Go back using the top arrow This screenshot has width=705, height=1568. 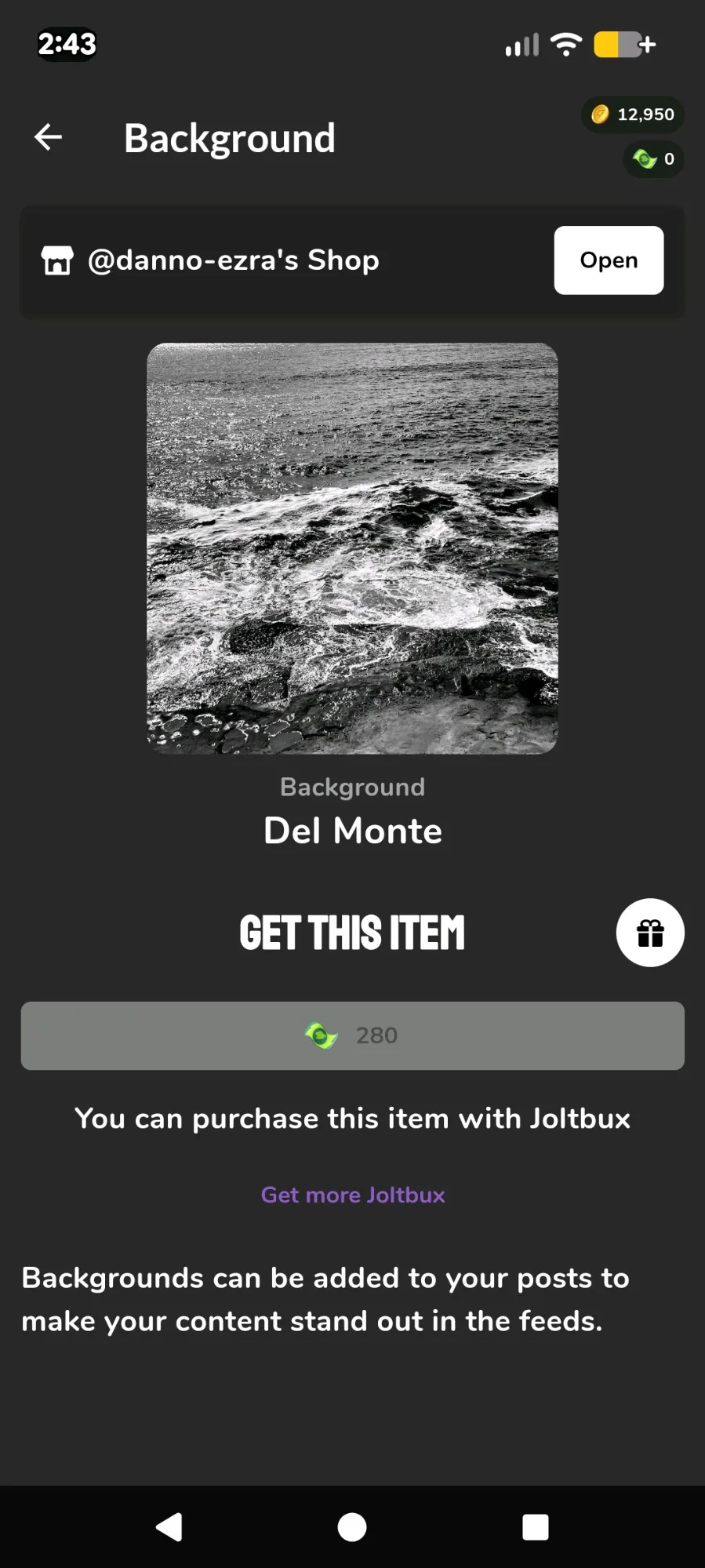pos(49,137)
